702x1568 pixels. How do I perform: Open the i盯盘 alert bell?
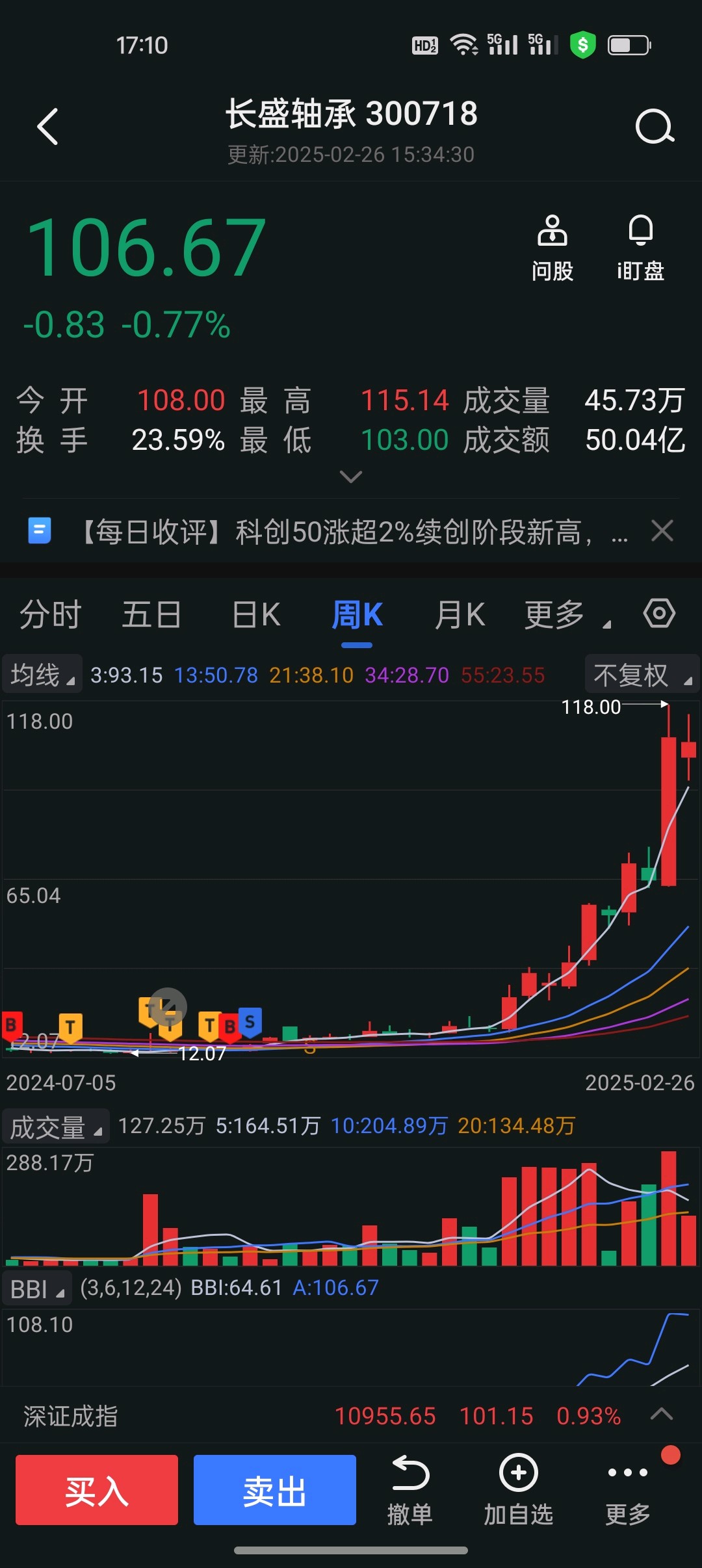click(x=640, y=248)
